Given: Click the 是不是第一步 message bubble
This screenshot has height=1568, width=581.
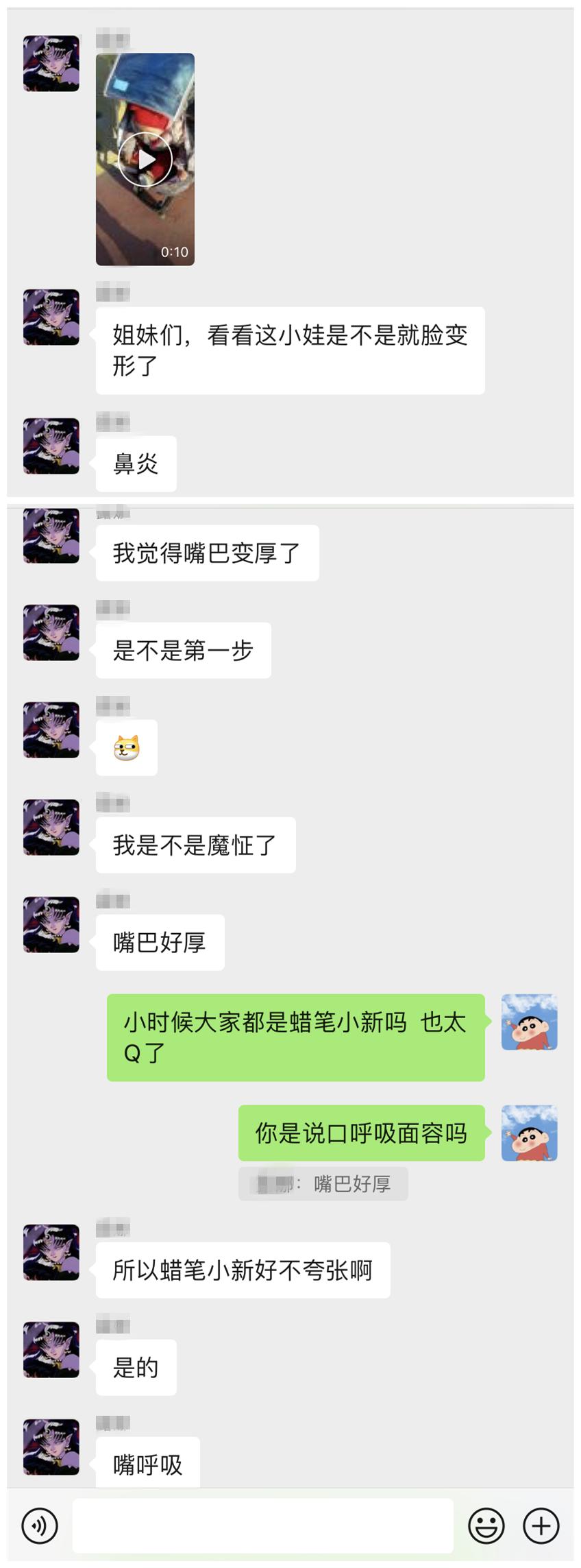Looking at the screenshot, I should [183, 649].
